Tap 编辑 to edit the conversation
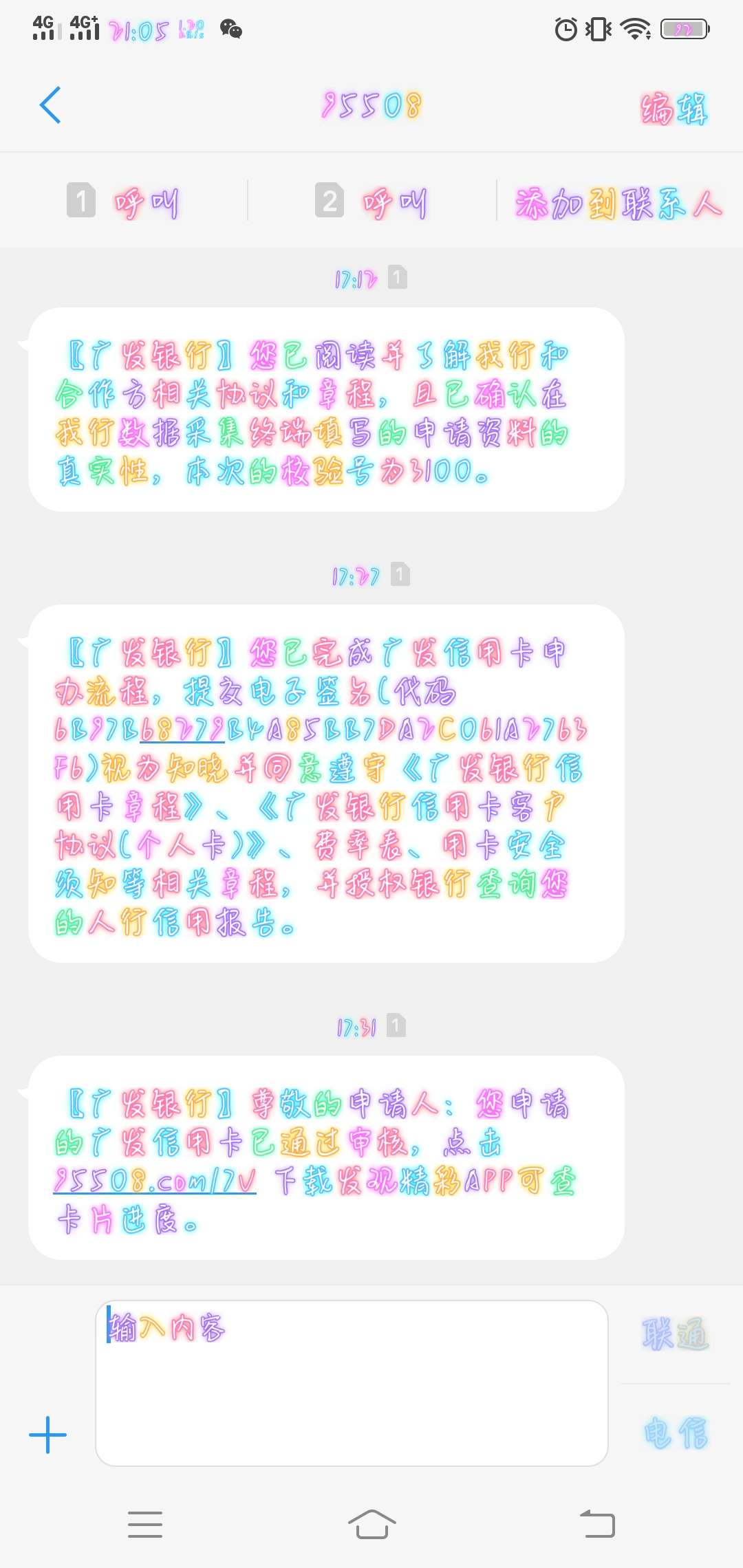 674,108
